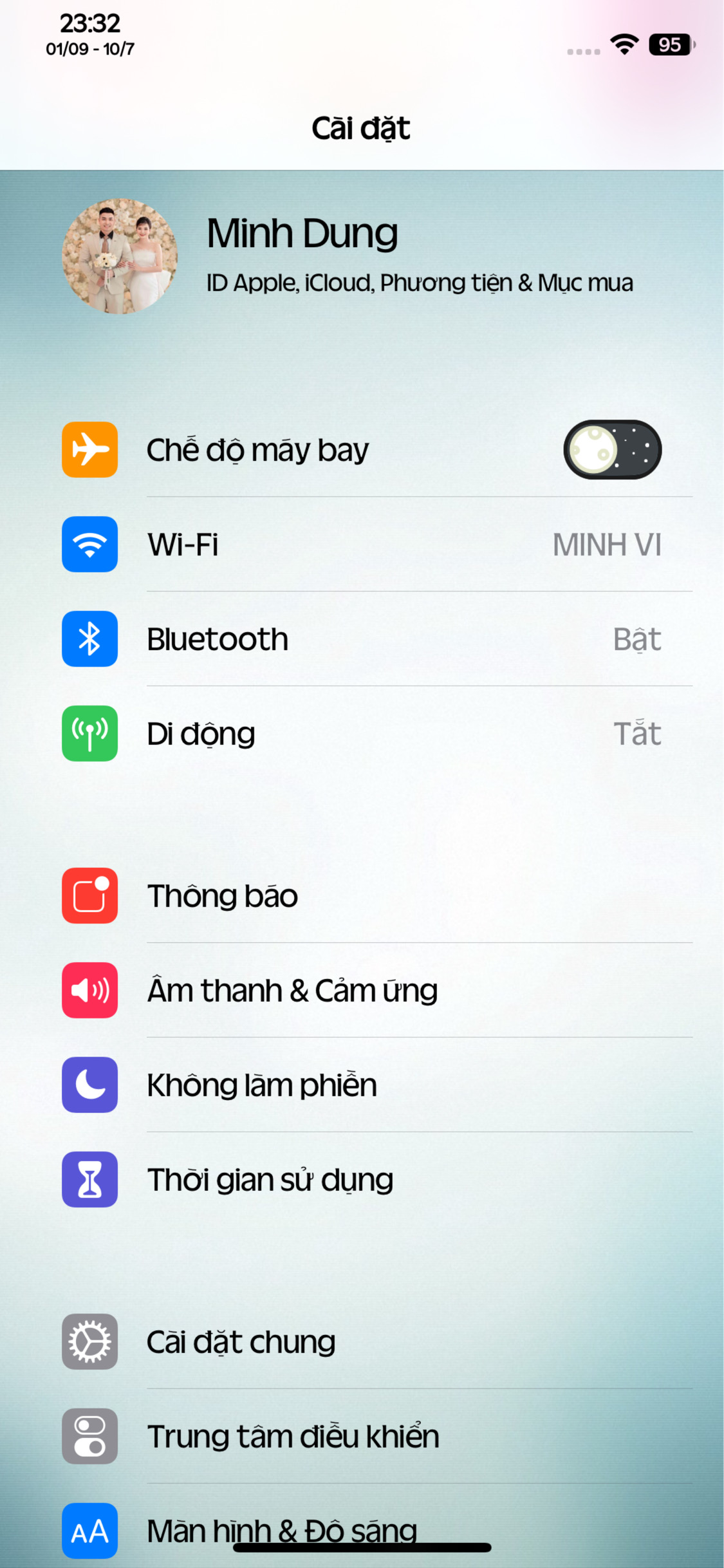Open Âm thanh & Cảm ứng
Screen dimensions: 724x1568
click(360, 991)
